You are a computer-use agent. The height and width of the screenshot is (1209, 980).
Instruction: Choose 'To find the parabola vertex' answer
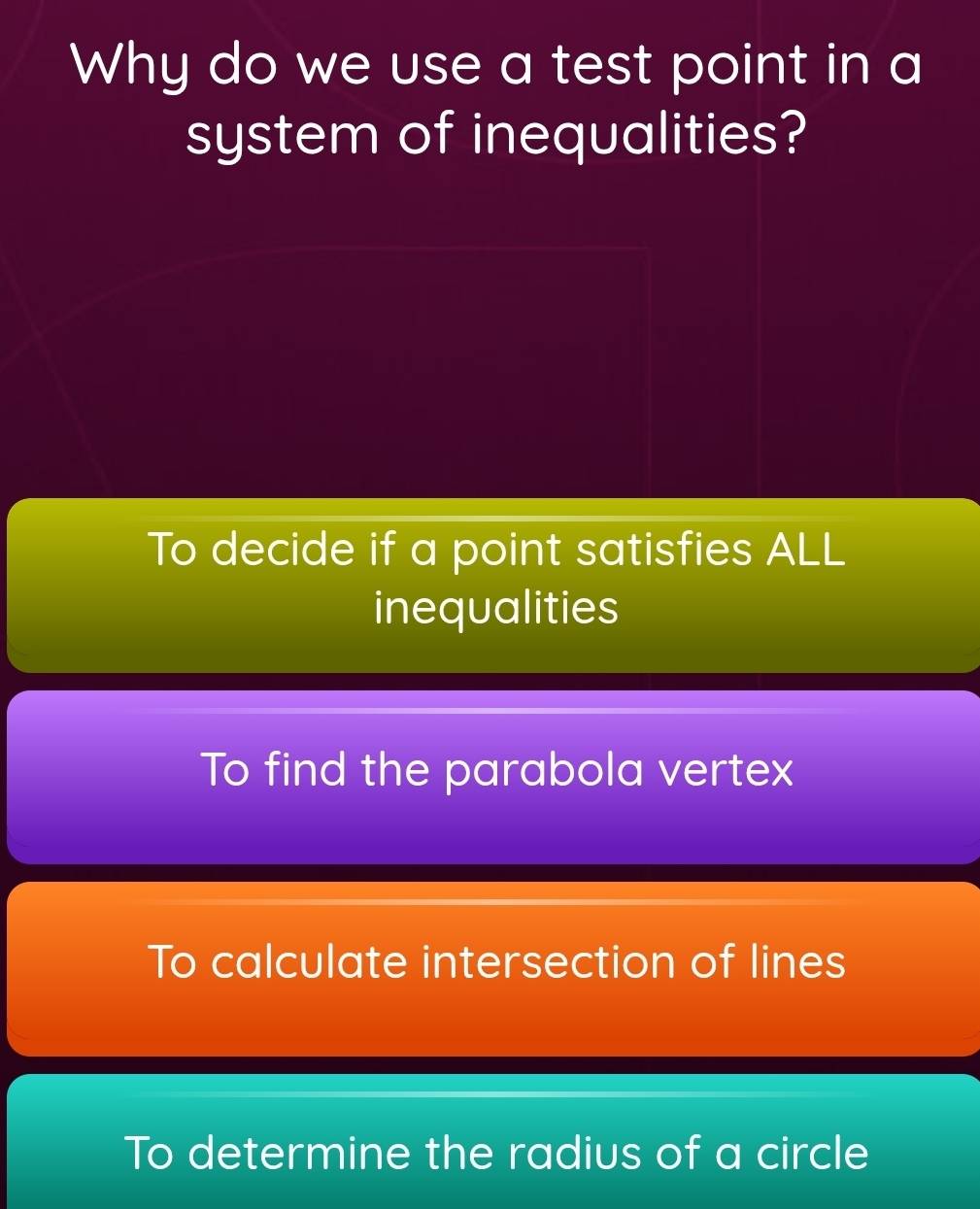pyautogui.click(x=493, y=775)
